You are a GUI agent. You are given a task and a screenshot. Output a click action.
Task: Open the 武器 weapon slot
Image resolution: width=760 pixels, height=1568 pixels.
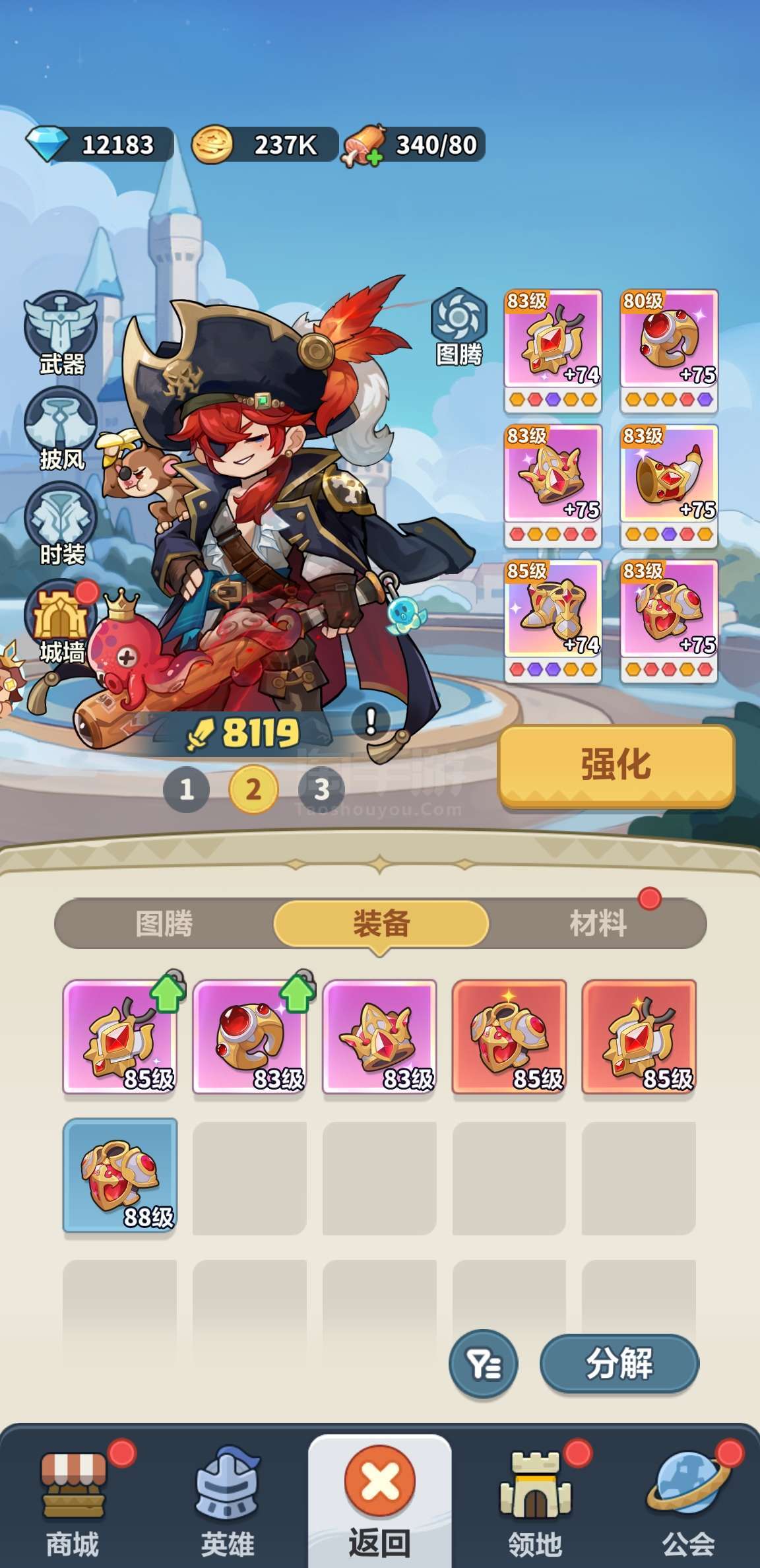pos(61,332)
